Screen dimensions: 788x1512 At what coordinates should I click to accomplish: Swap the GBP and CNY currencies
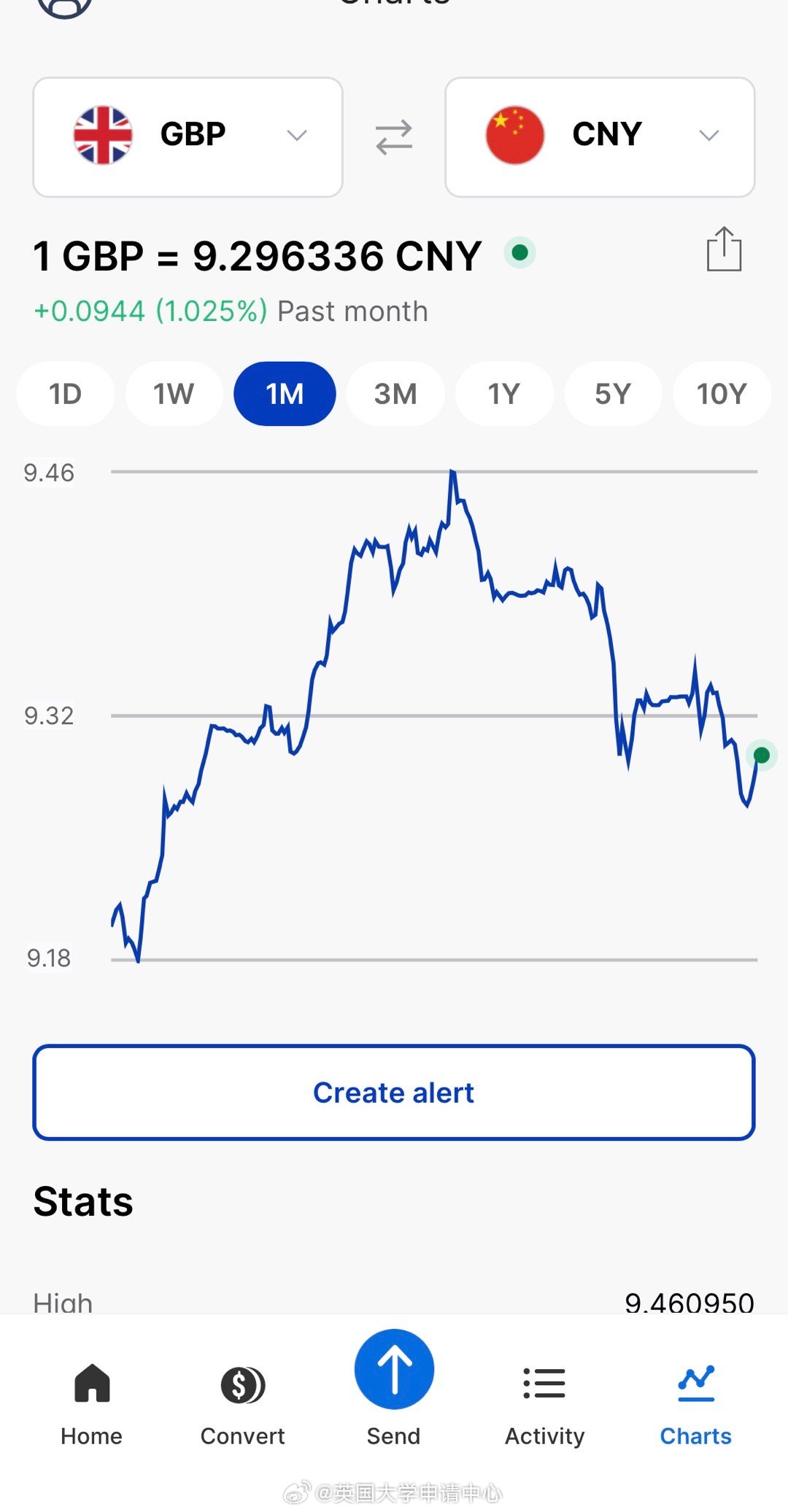click(x=394, y=136)
